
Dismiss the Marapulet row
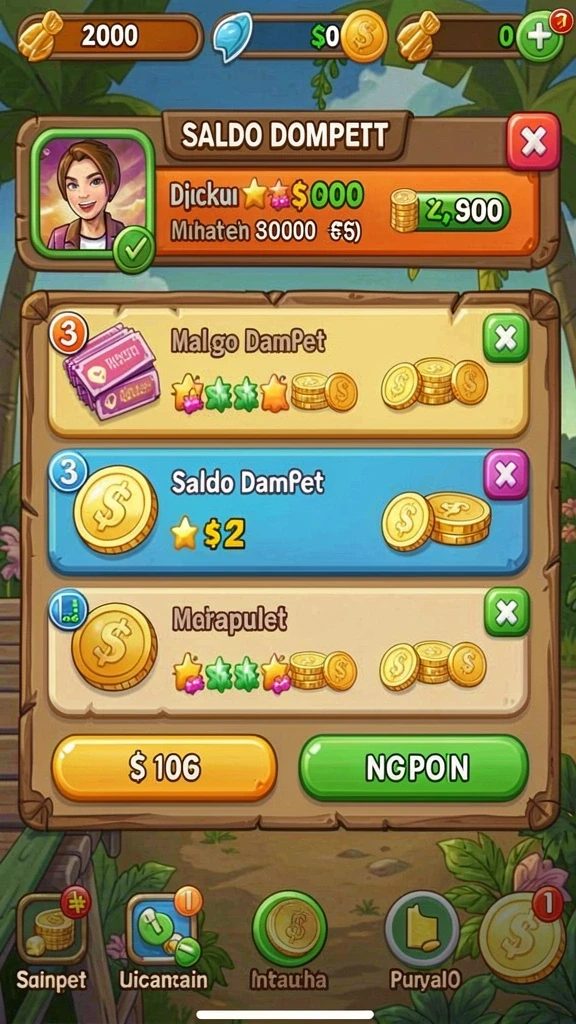(506, 612)
